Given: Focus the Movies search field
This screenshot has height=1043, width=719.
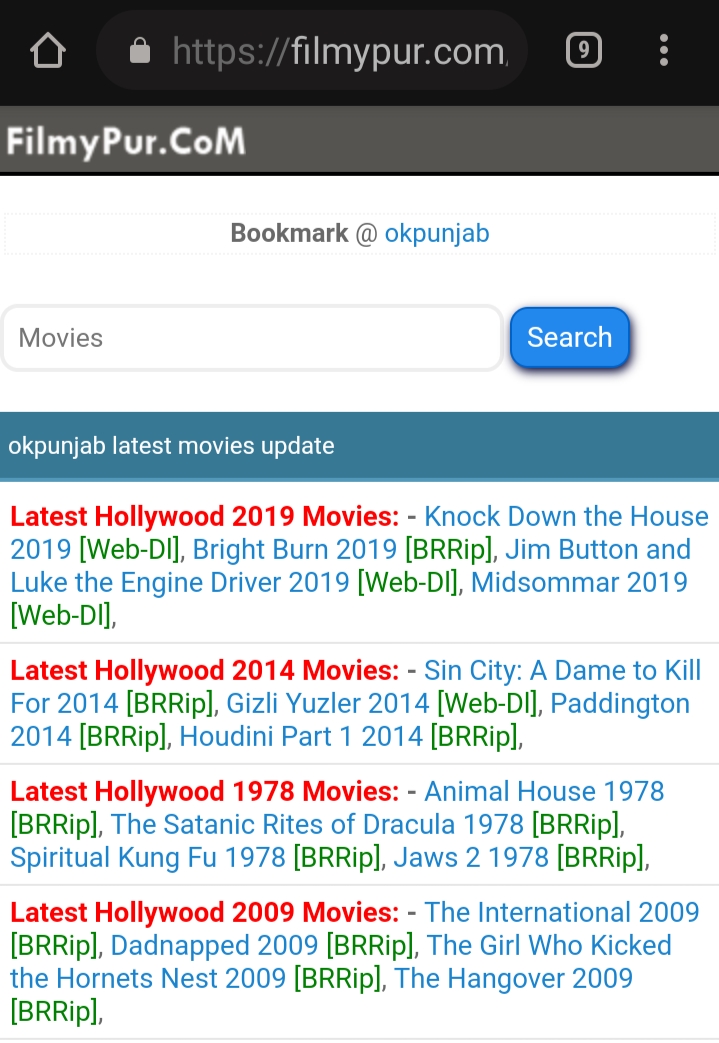Looking at the screenshot, I should point(251,338).
